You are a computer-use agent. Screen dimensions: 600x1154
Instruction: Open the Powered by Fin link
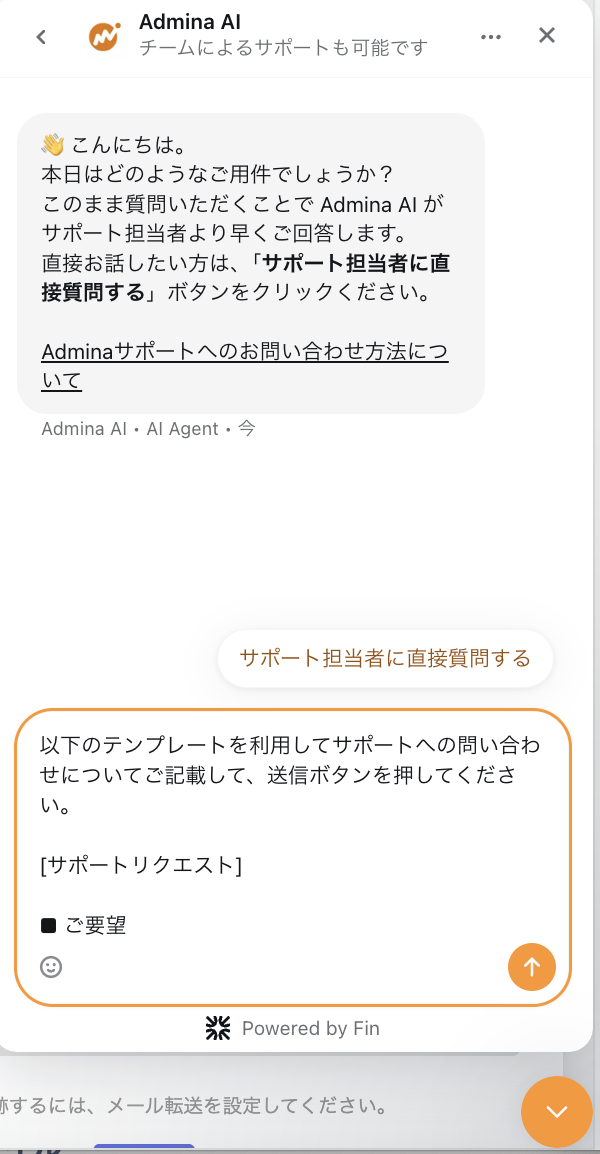coord(293,1028)
